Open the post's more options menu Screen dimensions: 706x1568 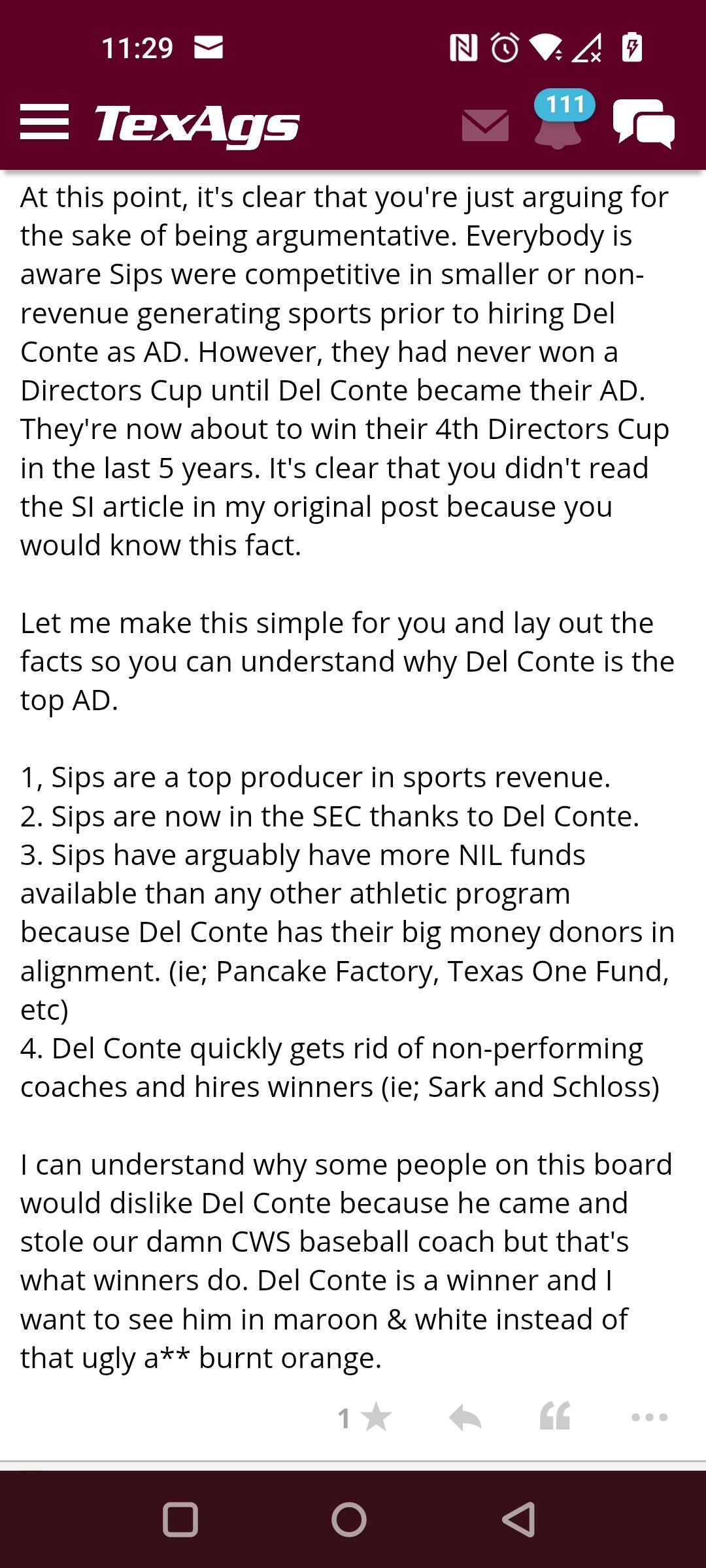click(650, 1417)
